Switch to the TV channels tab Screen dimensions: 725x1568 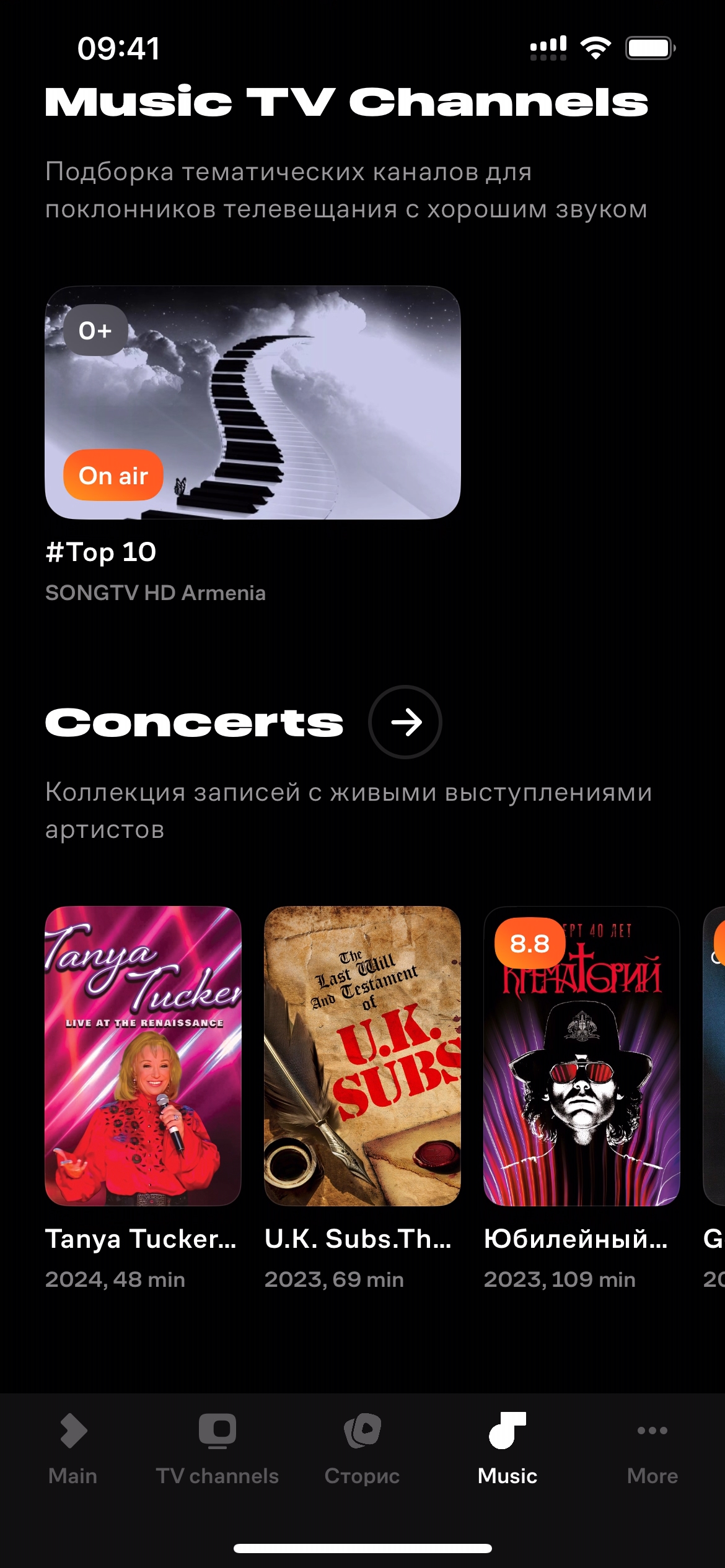pos(217,1449)
